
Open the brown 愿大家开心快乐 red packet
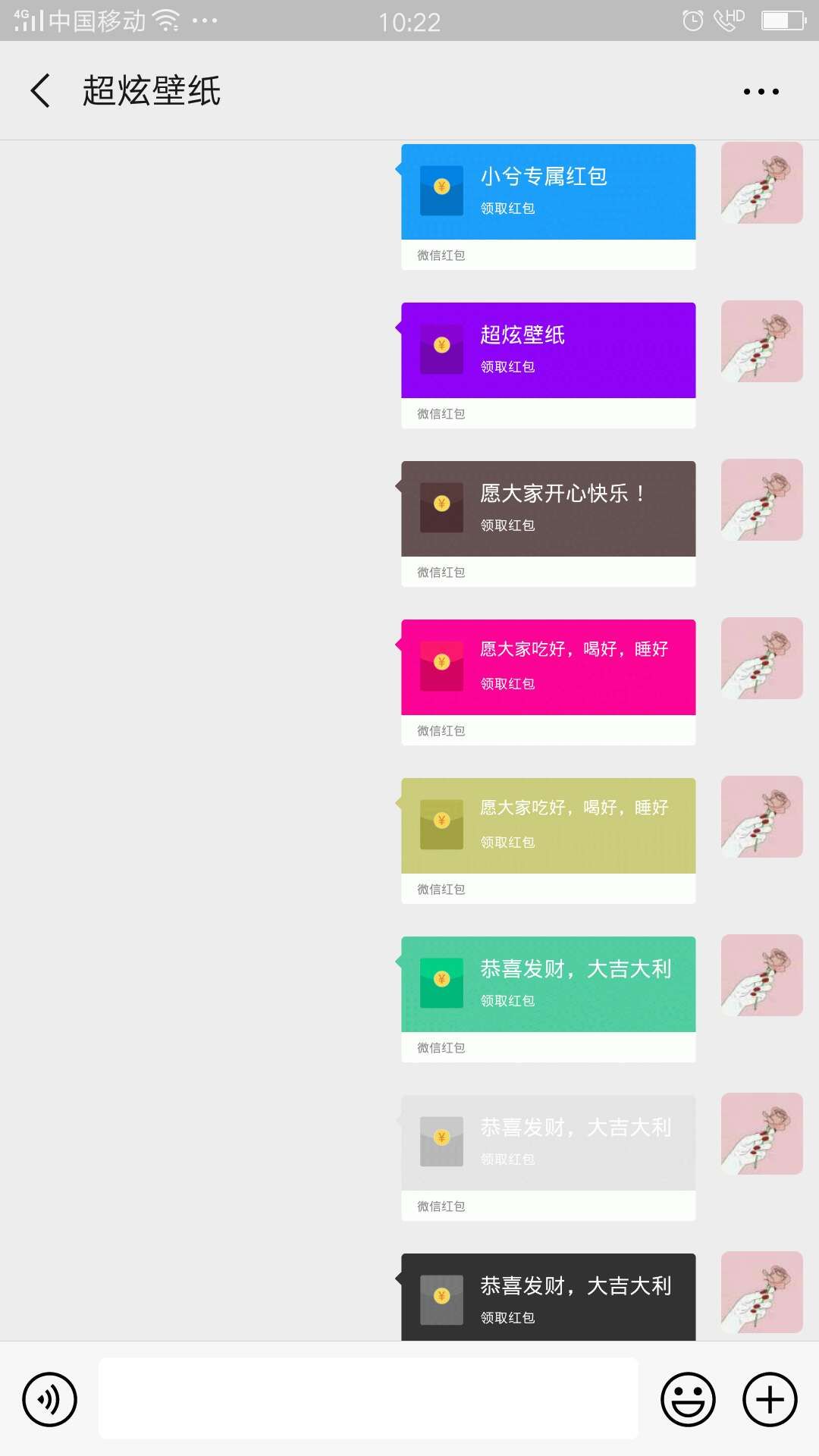(548, 510)
